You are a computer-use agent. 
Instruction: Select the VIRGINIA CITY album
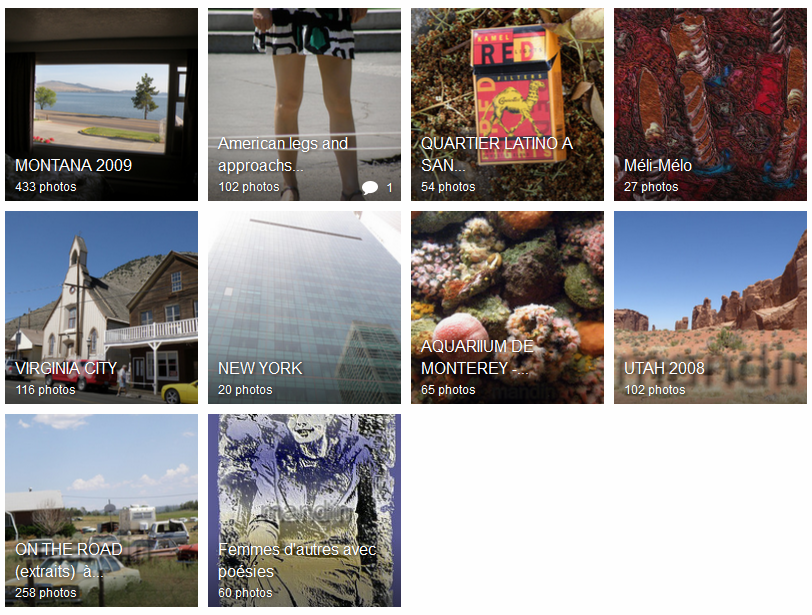pyautogui.click(x=101, y=307)
